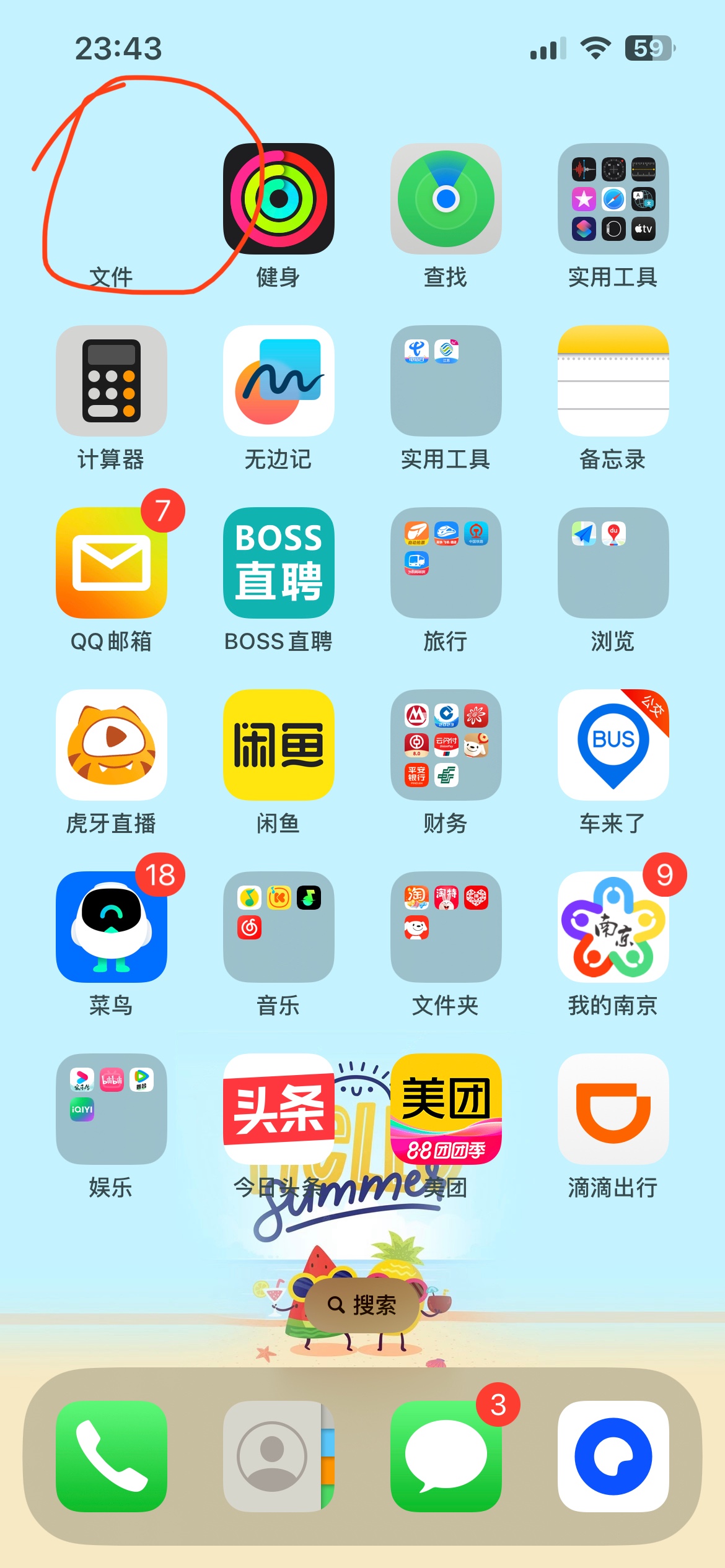Open the 计算器 calculator
The image size is (725, 1568).
[112, 381]
